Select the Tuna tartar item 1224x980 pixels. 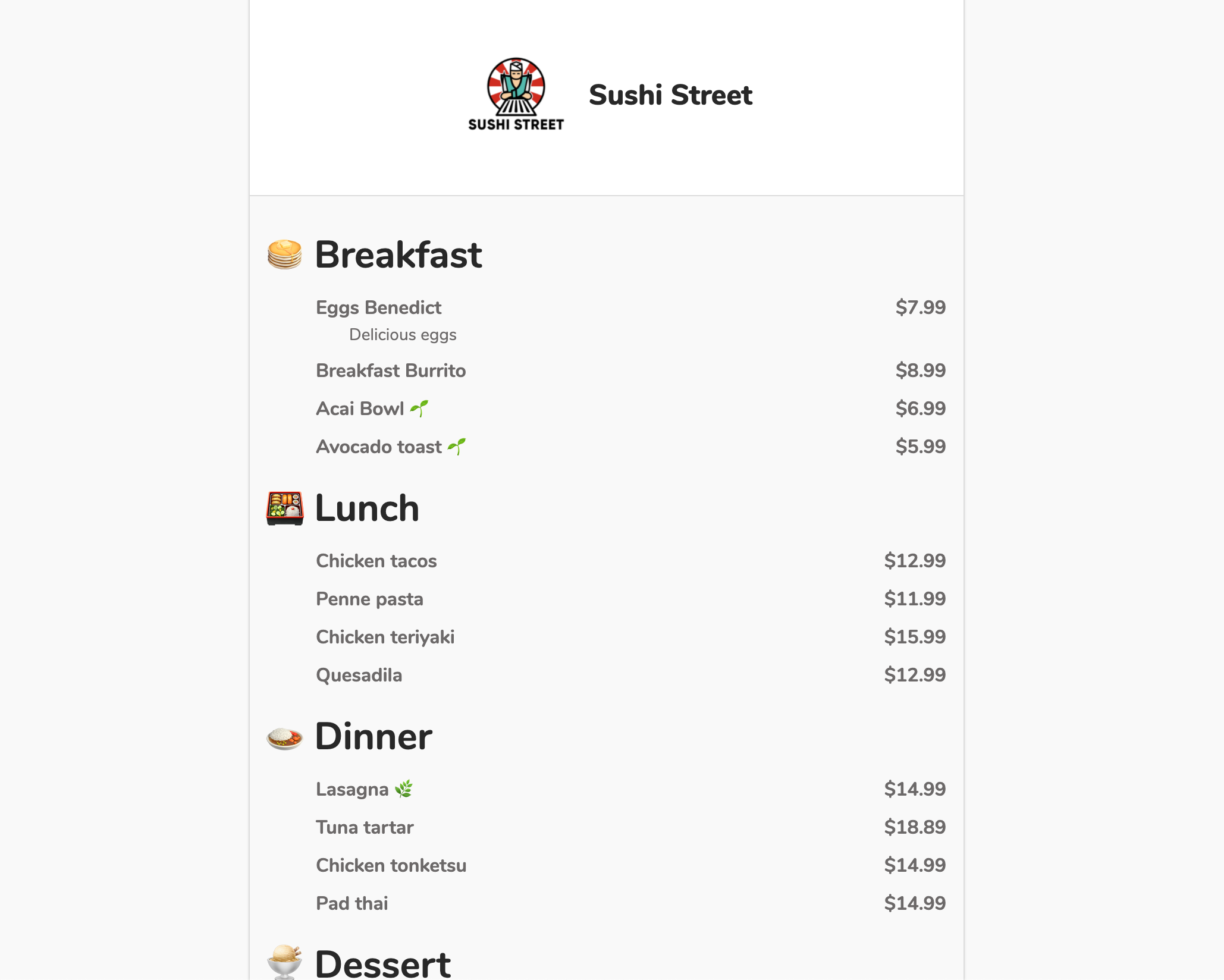click(365, 827)
